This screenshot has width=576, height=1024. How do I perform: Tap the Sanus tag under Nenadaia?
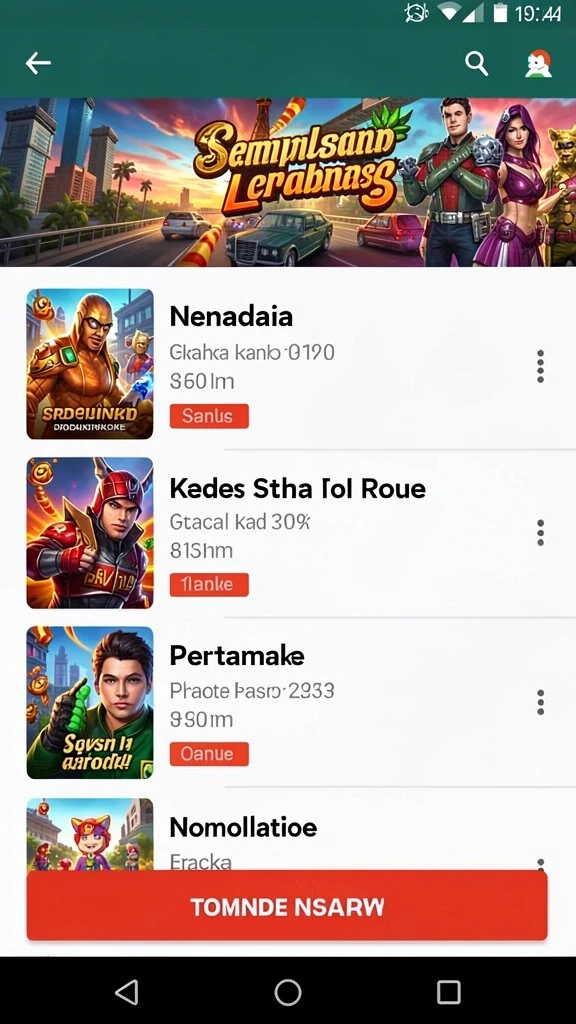(x=209, y=416)
